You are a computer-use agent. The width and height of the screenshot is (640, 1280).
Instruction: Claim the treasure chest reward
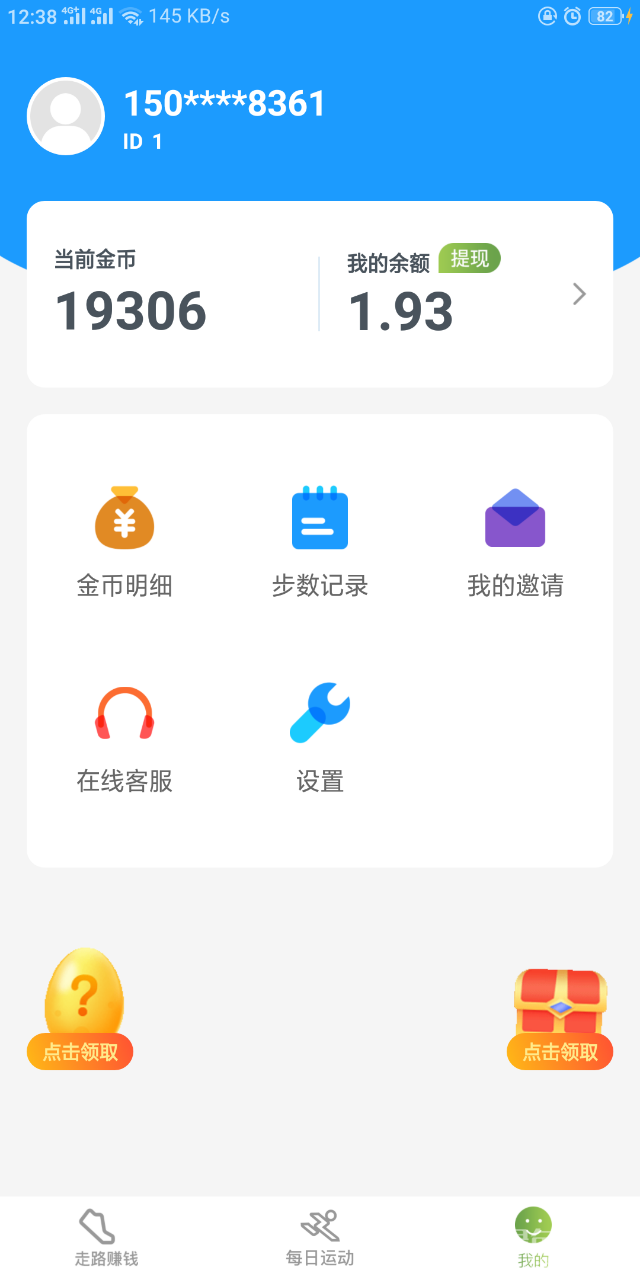pyautogui.click(x=560, y=1018)
